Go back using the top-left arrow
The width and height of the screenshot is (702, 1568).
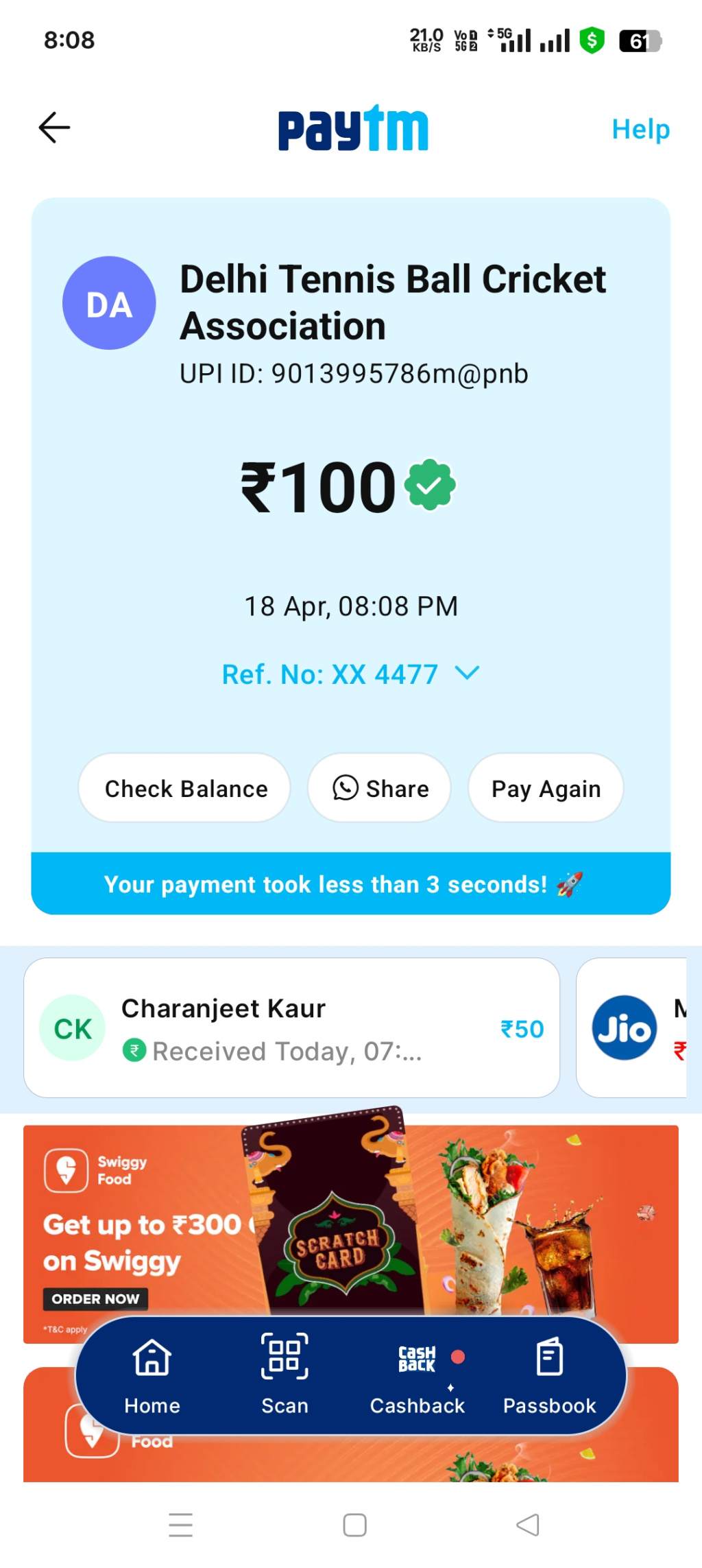[54, 128]
